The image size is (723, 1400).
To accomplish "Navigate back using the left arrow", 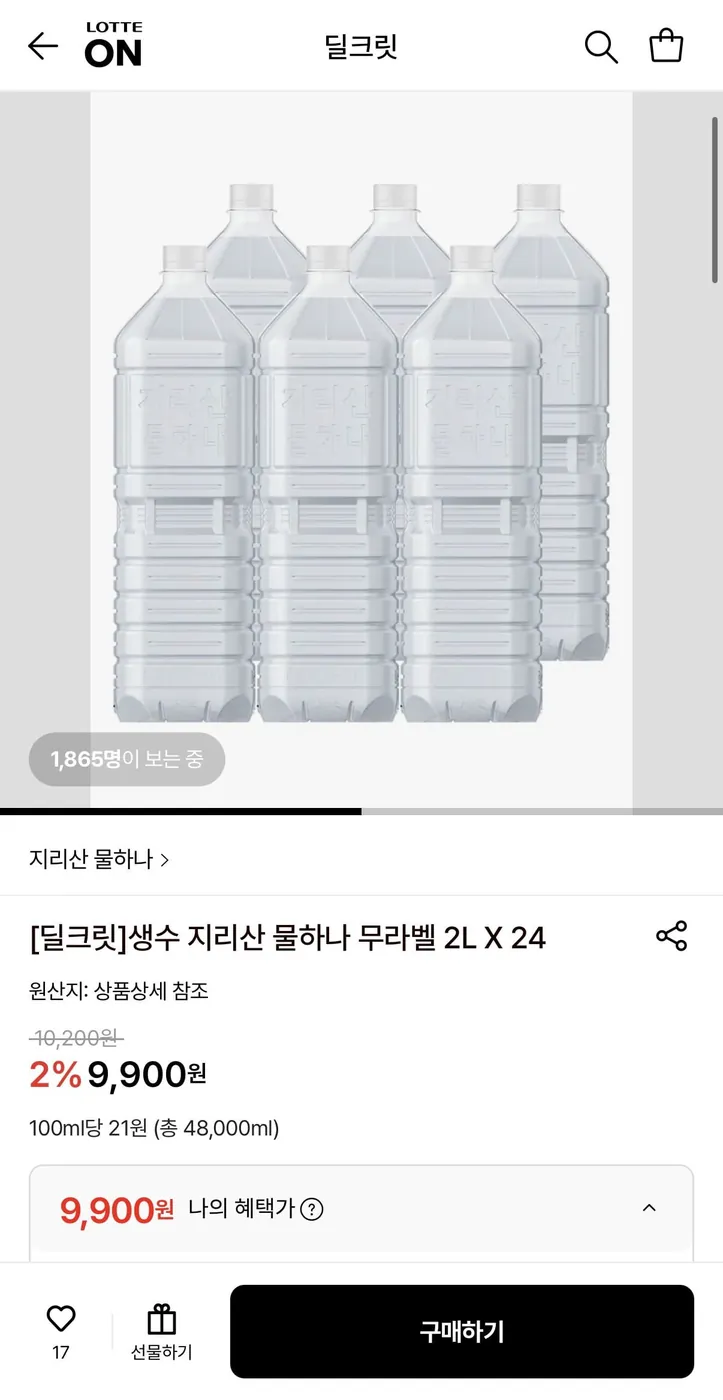I will pos(42,45).
